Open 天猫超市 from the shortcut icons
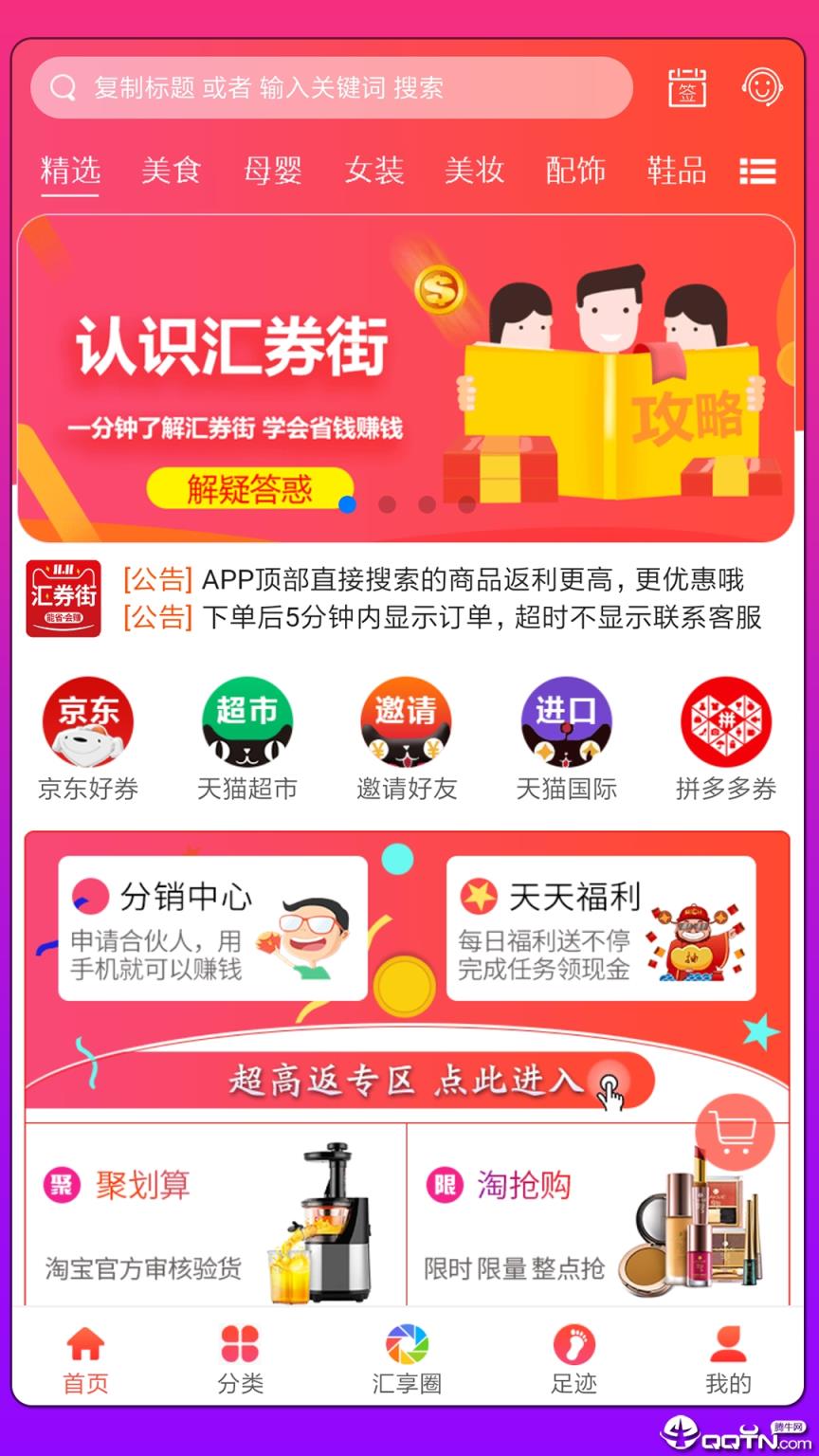Viewport: 819px width, 1456px height. pos(246,722)
